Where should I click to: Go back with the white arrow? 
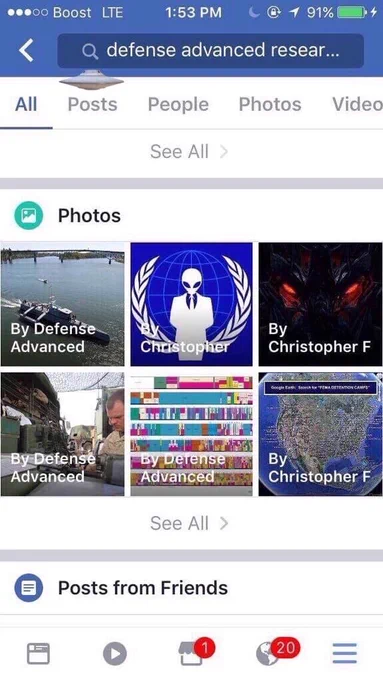point(26,50)
